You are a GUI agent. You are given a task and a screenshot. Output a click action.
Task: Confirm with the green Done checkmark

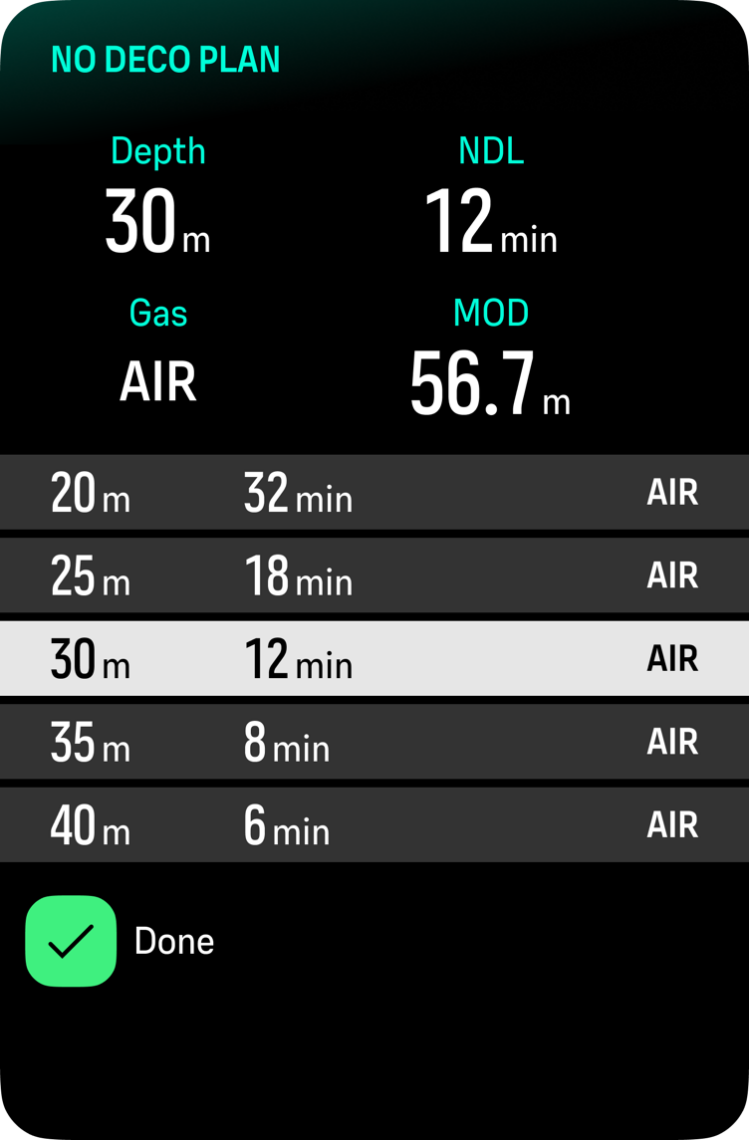[x=71, y=941]
